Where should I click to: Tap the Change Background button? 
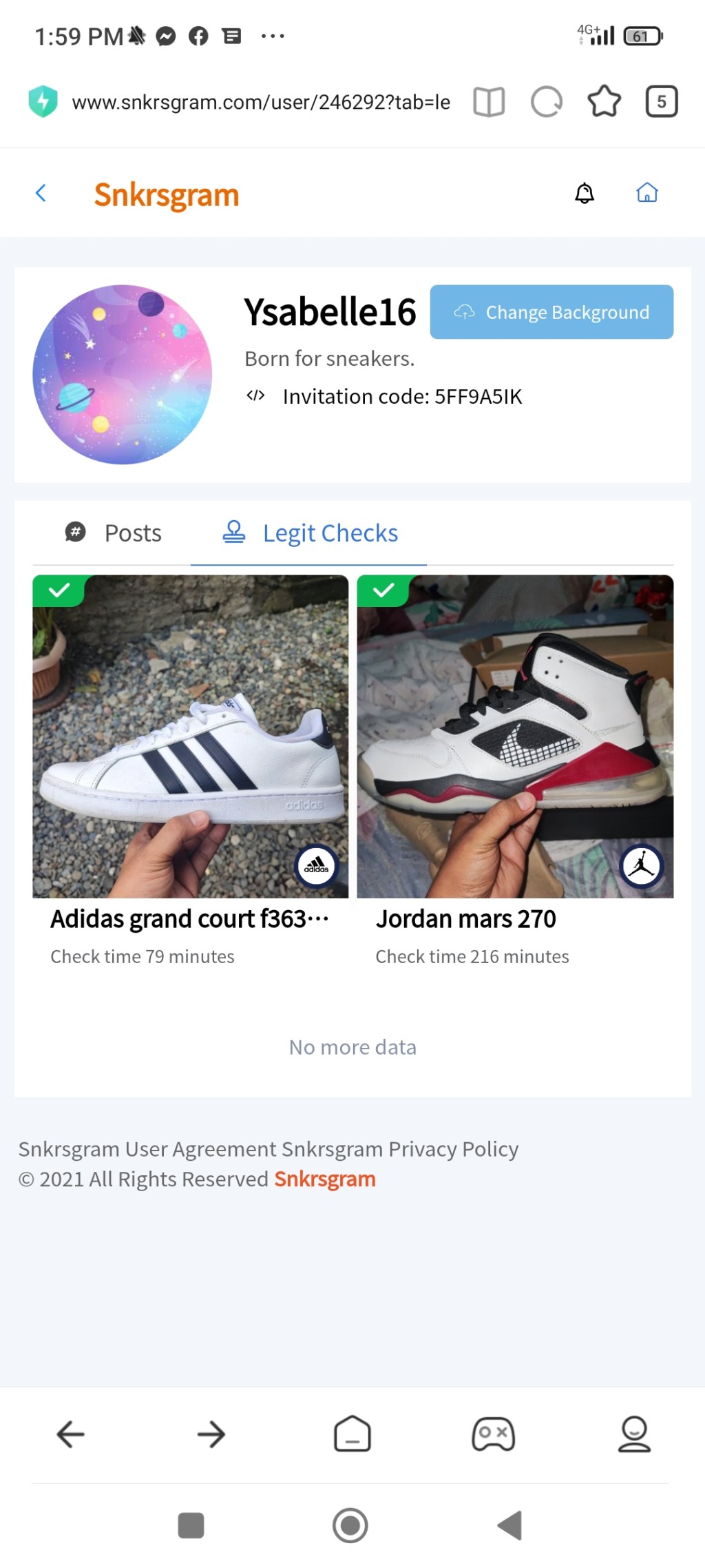coord(551,312)
